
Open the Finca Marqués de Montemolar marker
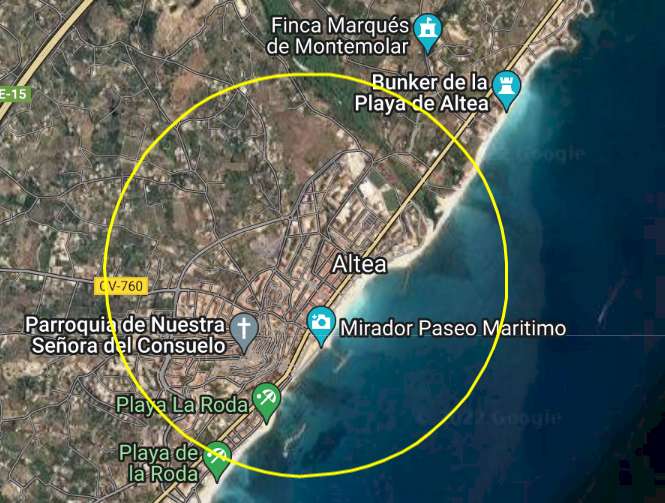click(428, 31)
